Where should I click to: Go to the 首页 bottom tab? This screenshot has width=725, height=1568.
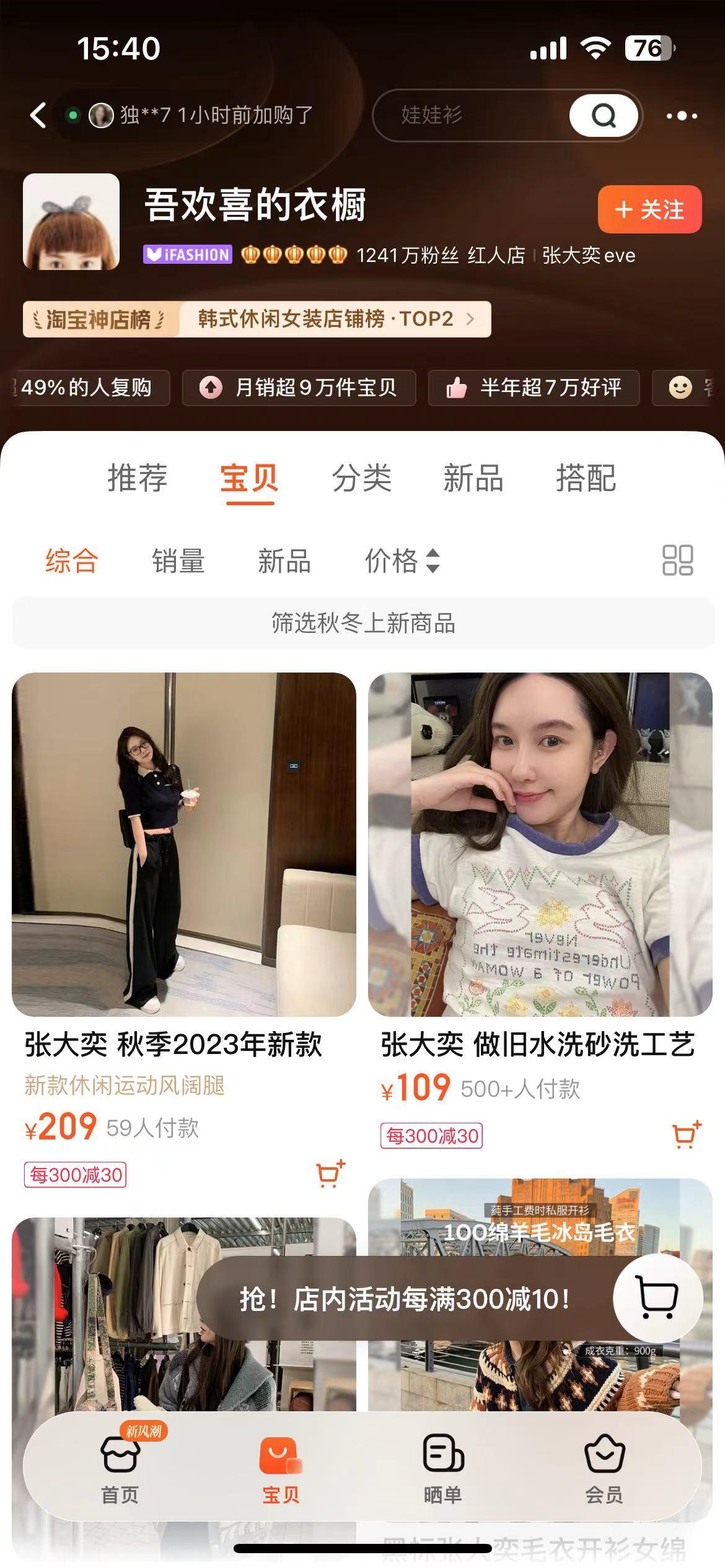pyautogui.click(x=120, y=1468)
